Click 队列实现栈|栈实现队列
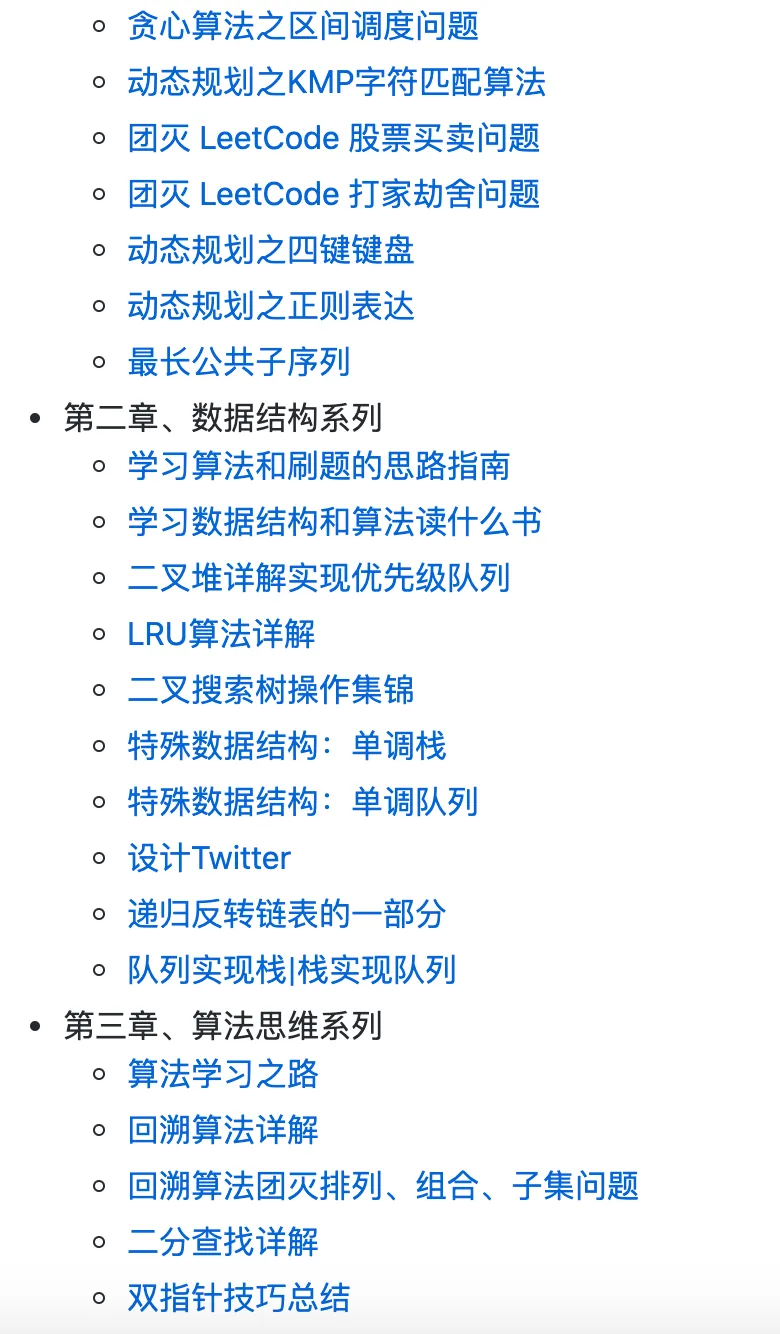The image size is (780, 1334). pyautogui.click(x=290, y=970)
